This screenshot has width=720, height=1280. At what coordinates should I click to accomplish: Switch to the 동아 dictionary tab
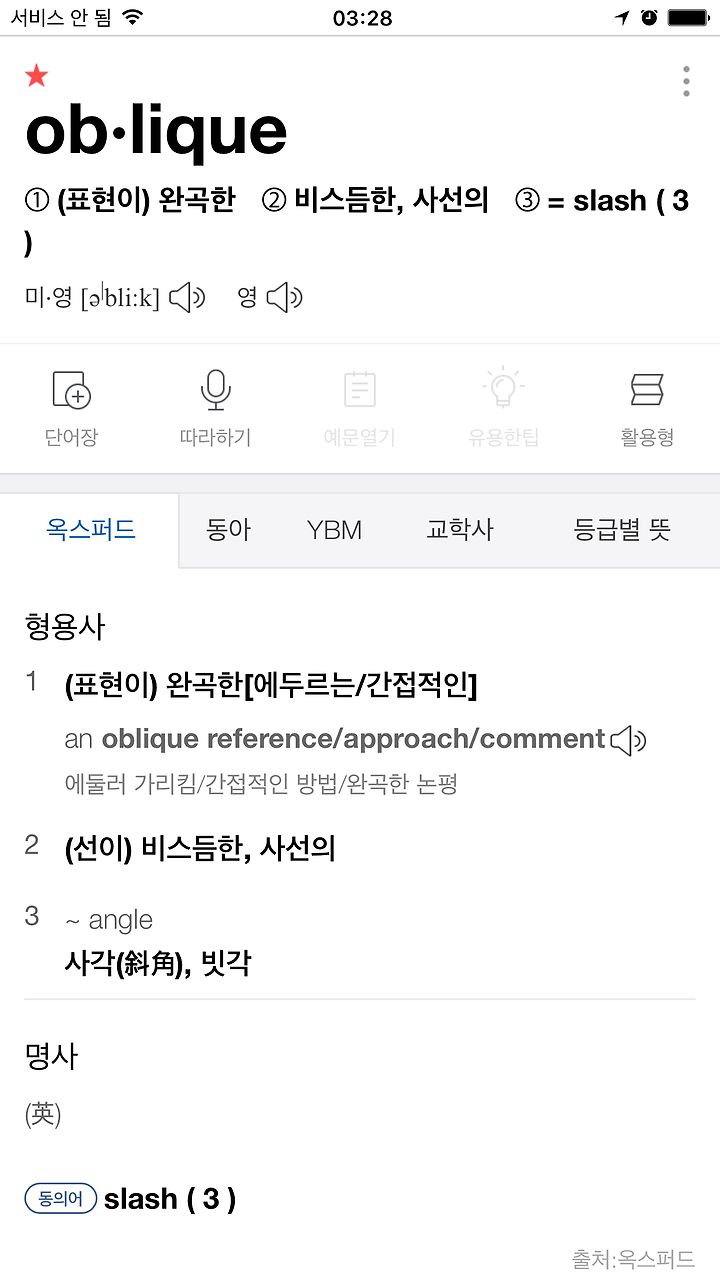point(228,530)
